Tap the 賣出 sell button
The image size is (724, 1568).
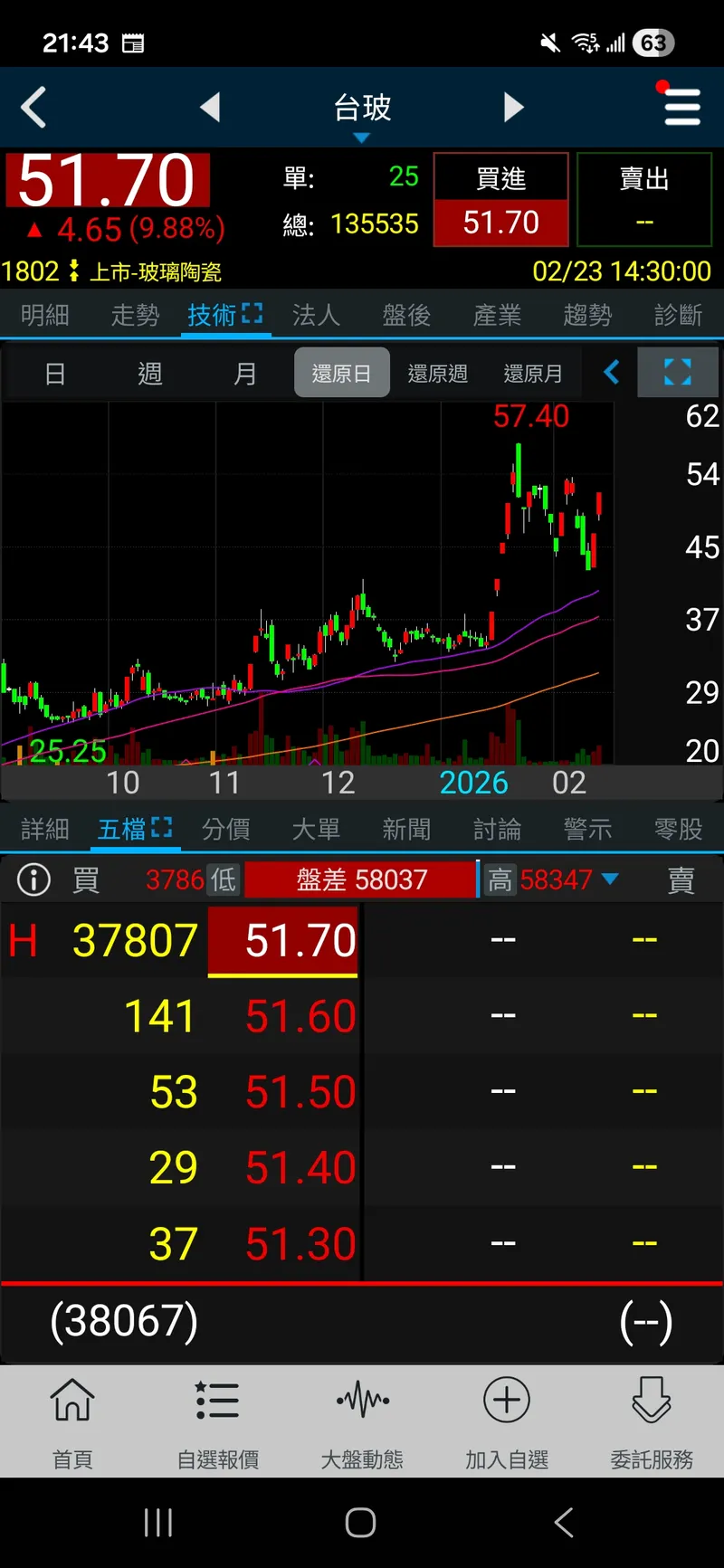[643, 200]
